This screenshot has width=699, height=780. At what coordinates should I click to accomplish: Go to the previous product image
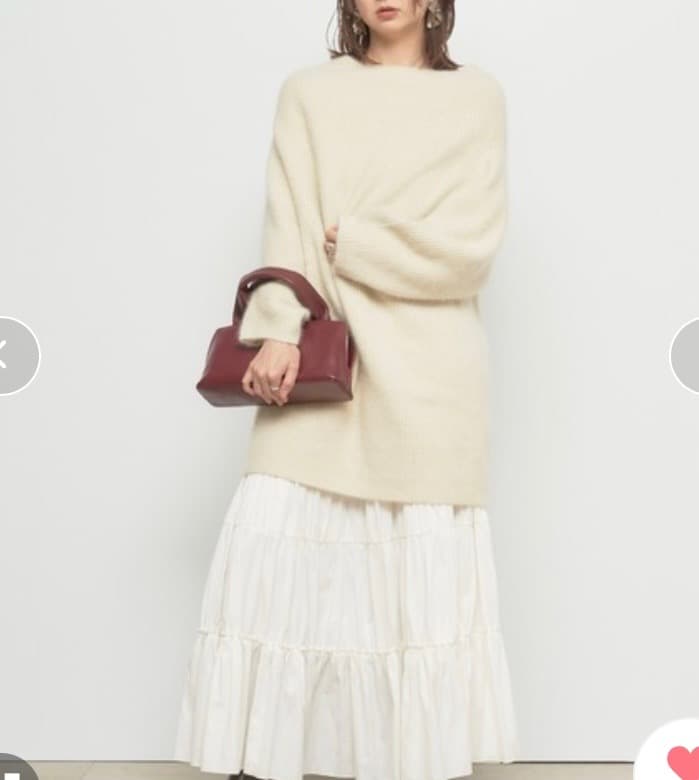pyautogui.click(x=10, y=355)
